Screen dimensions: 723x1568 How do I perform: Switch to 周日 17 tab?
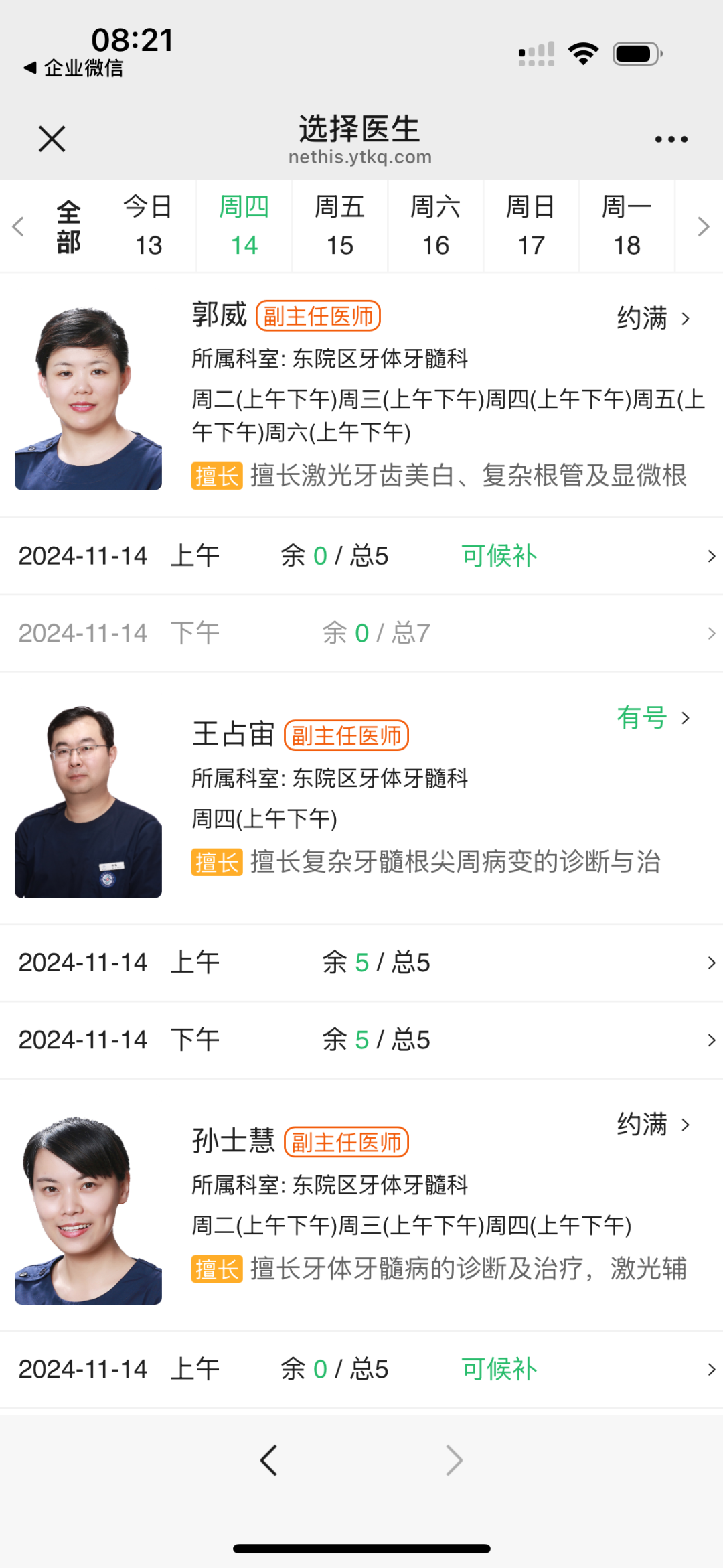531,226
